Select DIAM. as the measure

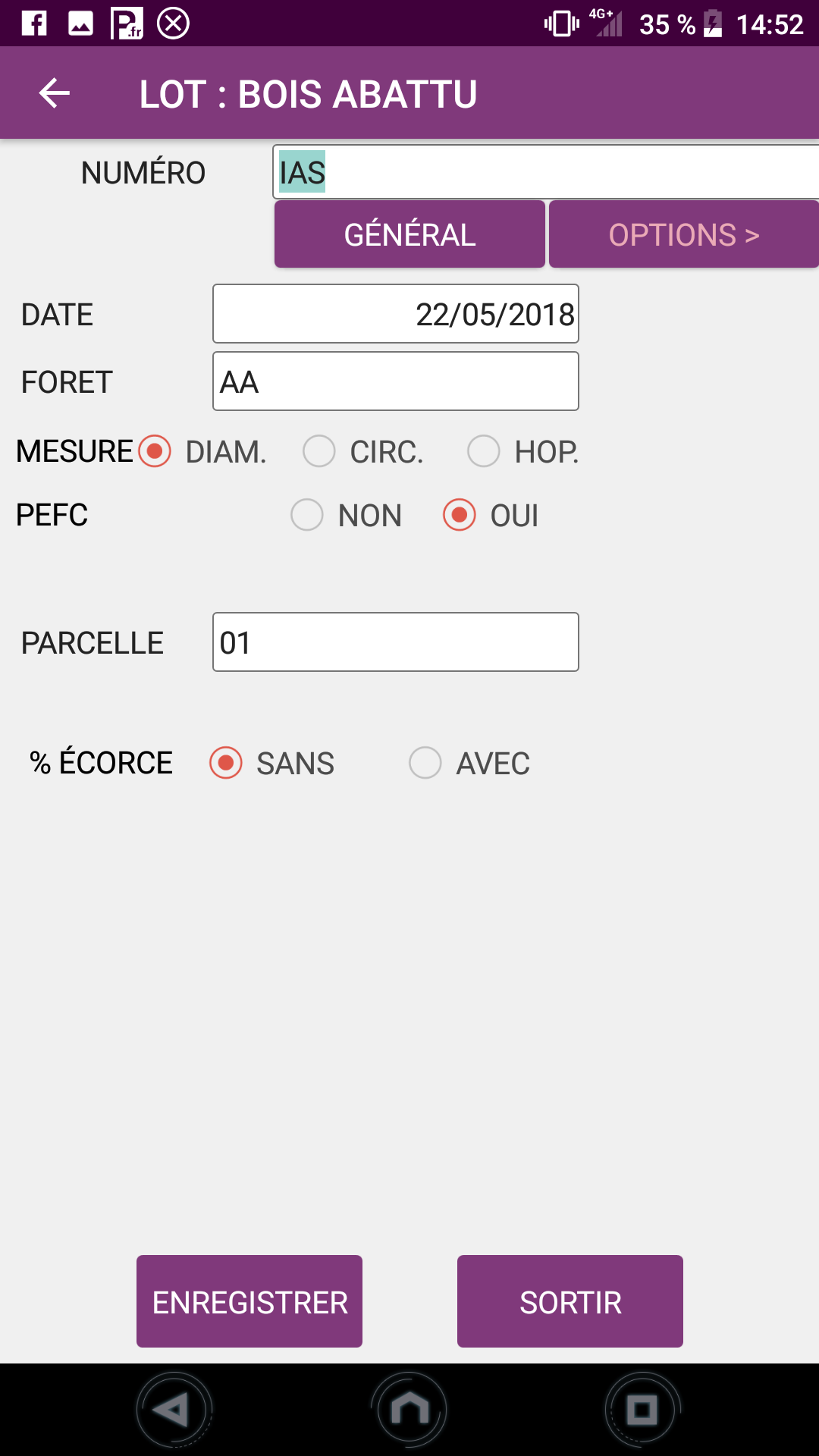pos(203,452)
